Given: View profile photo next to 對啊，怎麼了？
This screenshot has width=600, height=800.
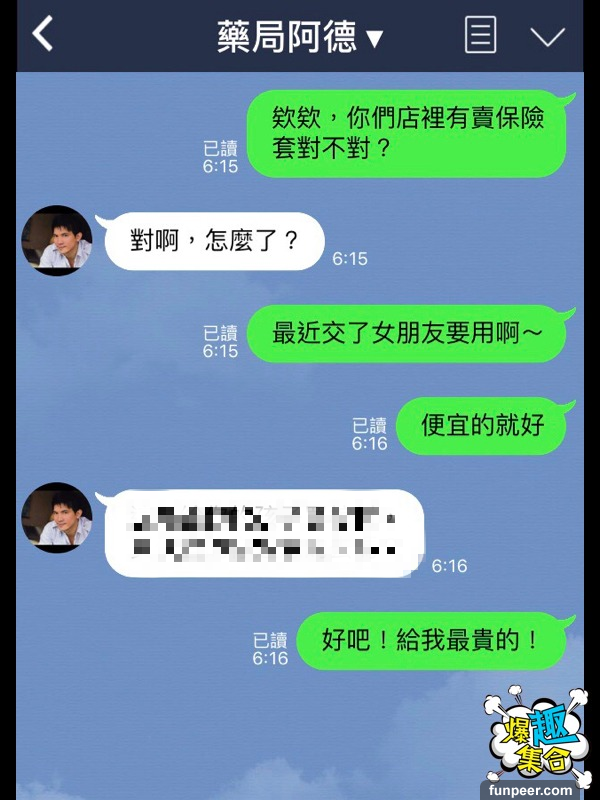Looking at the screenshot, I should click(x=57, y=240).
